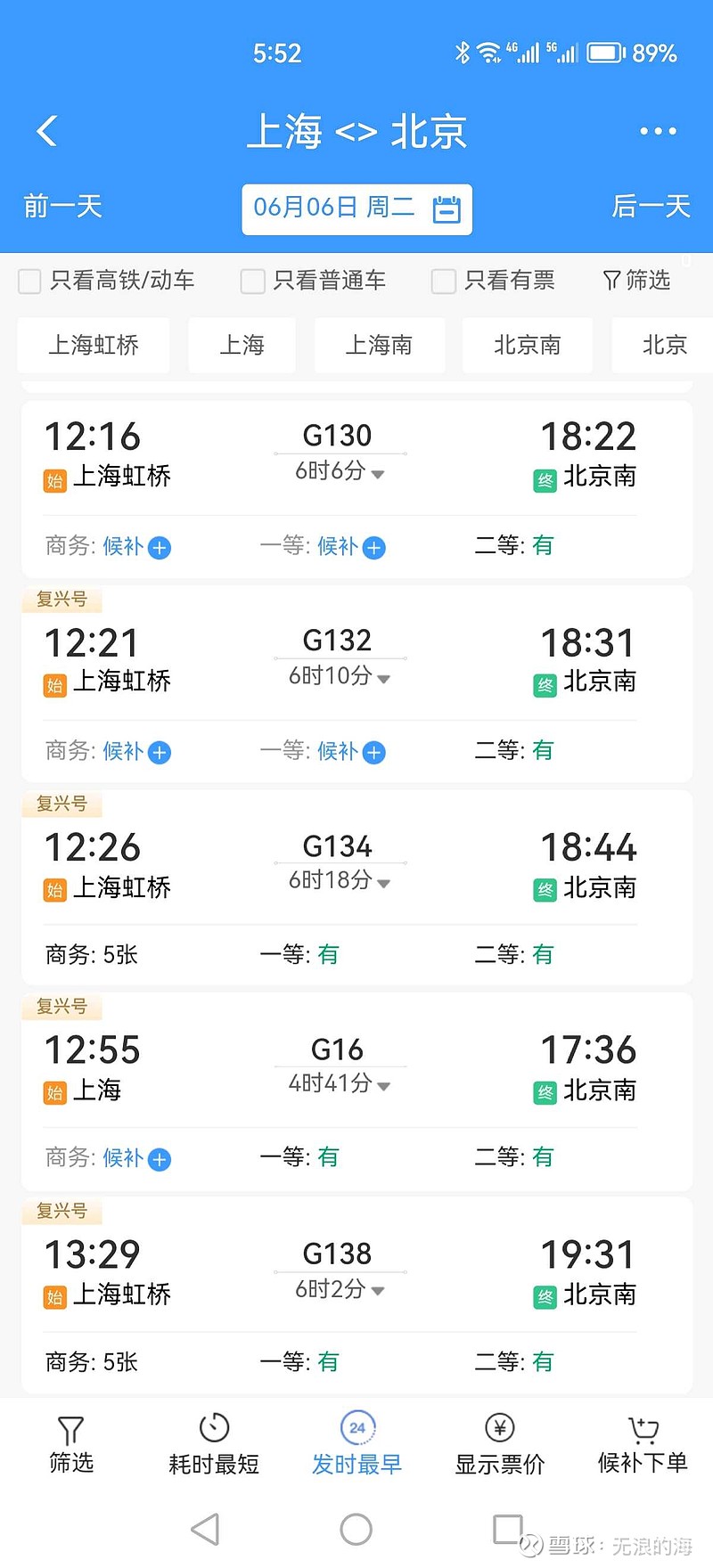Click 后一天 to view next day
Screen dimensions: 713x1568
651,207
